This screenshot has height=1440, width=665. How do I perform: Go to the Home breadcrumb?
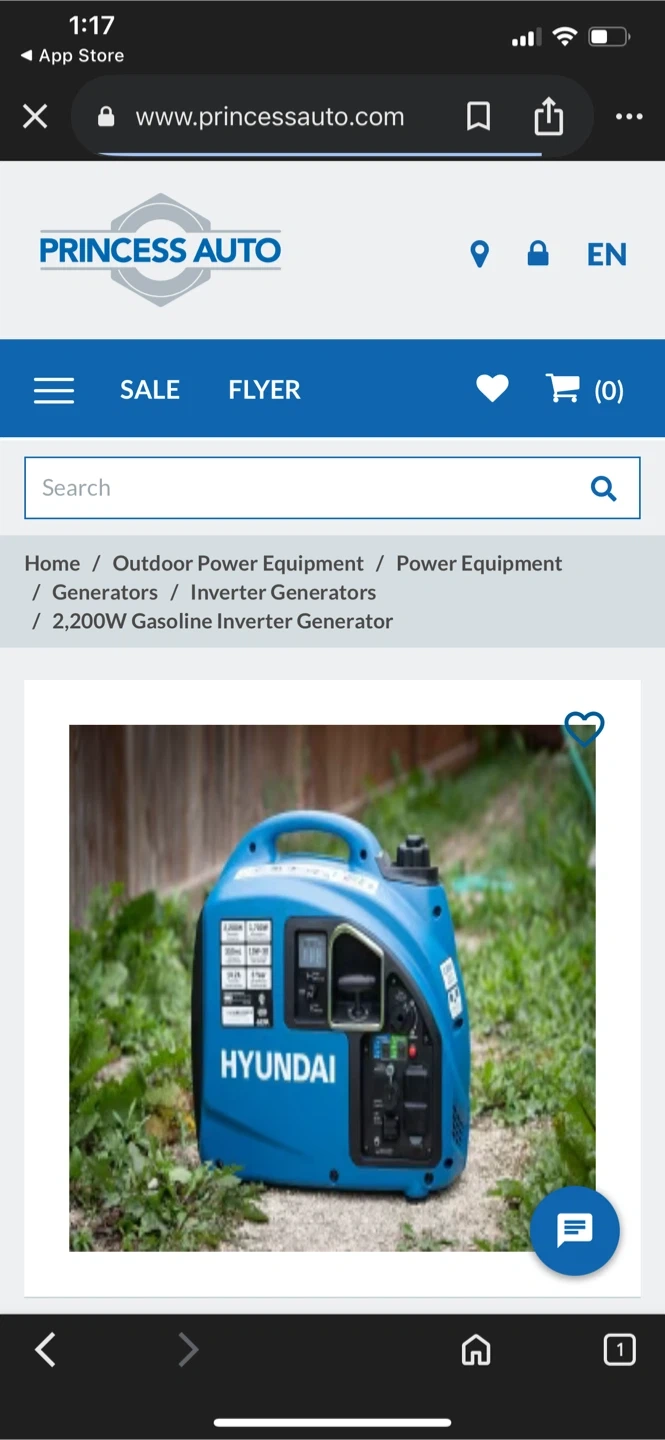(52, 563)
